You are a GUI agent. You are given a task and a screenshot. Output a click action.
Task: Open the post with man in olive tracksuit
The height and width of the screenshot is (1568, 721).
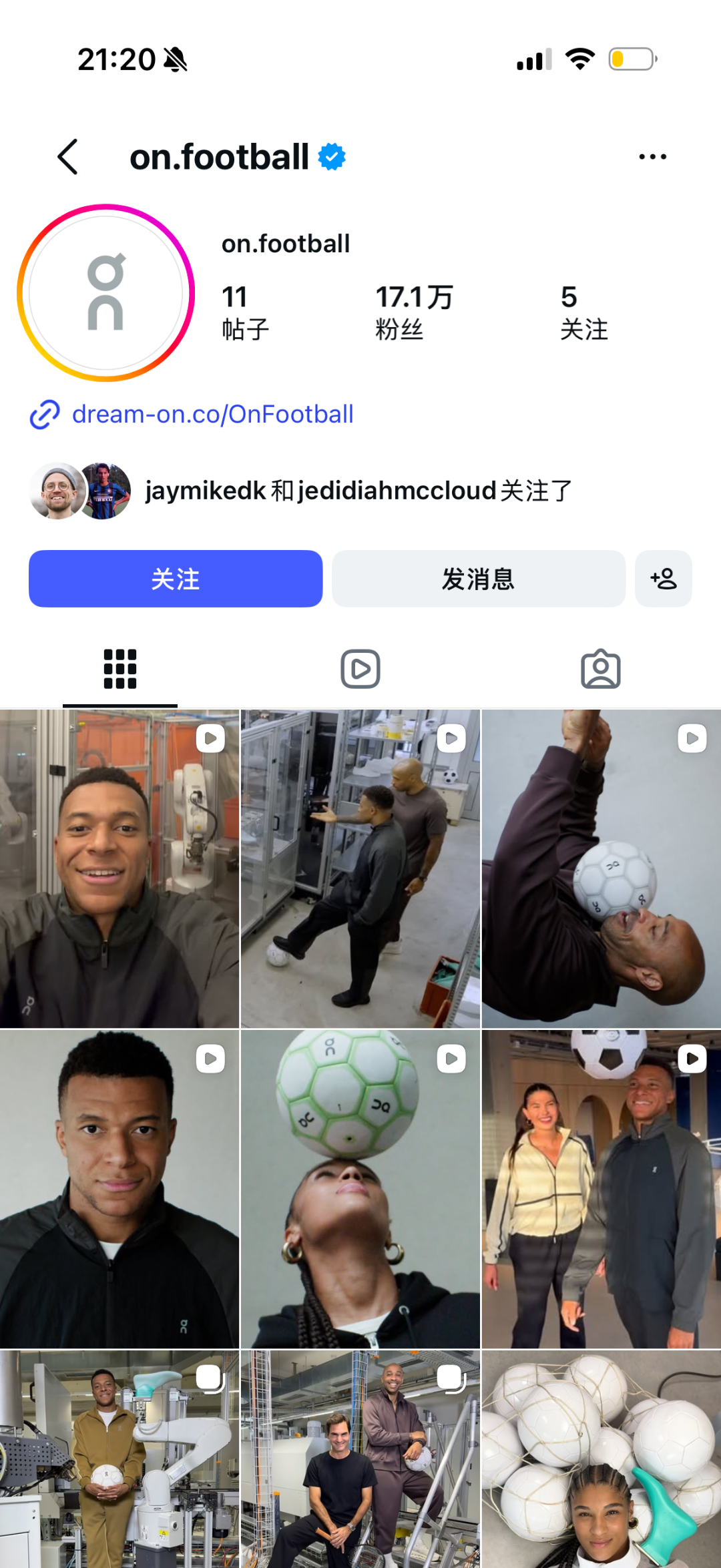point(119,1459)
